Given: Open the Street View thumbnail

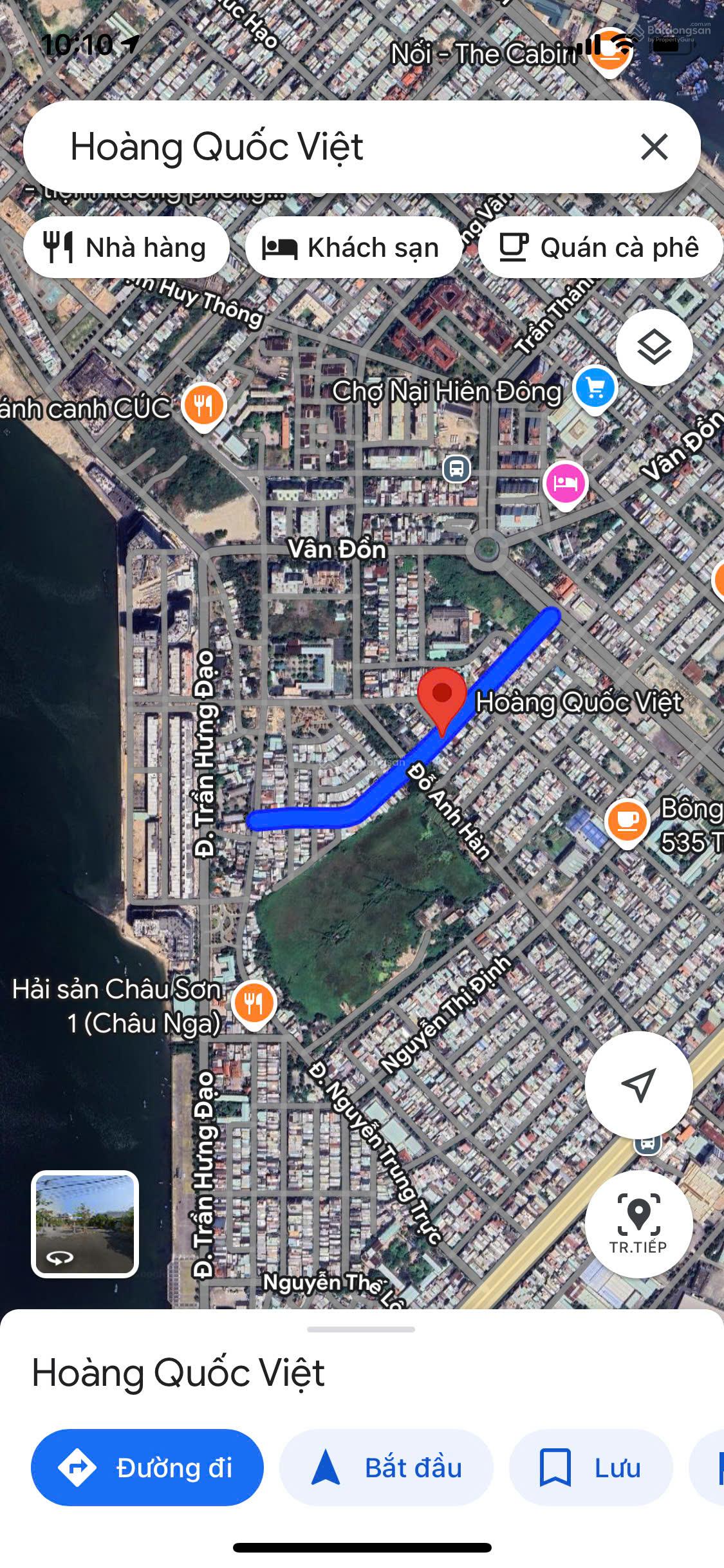Looking at the screenshot, I should coord(85,1224).
